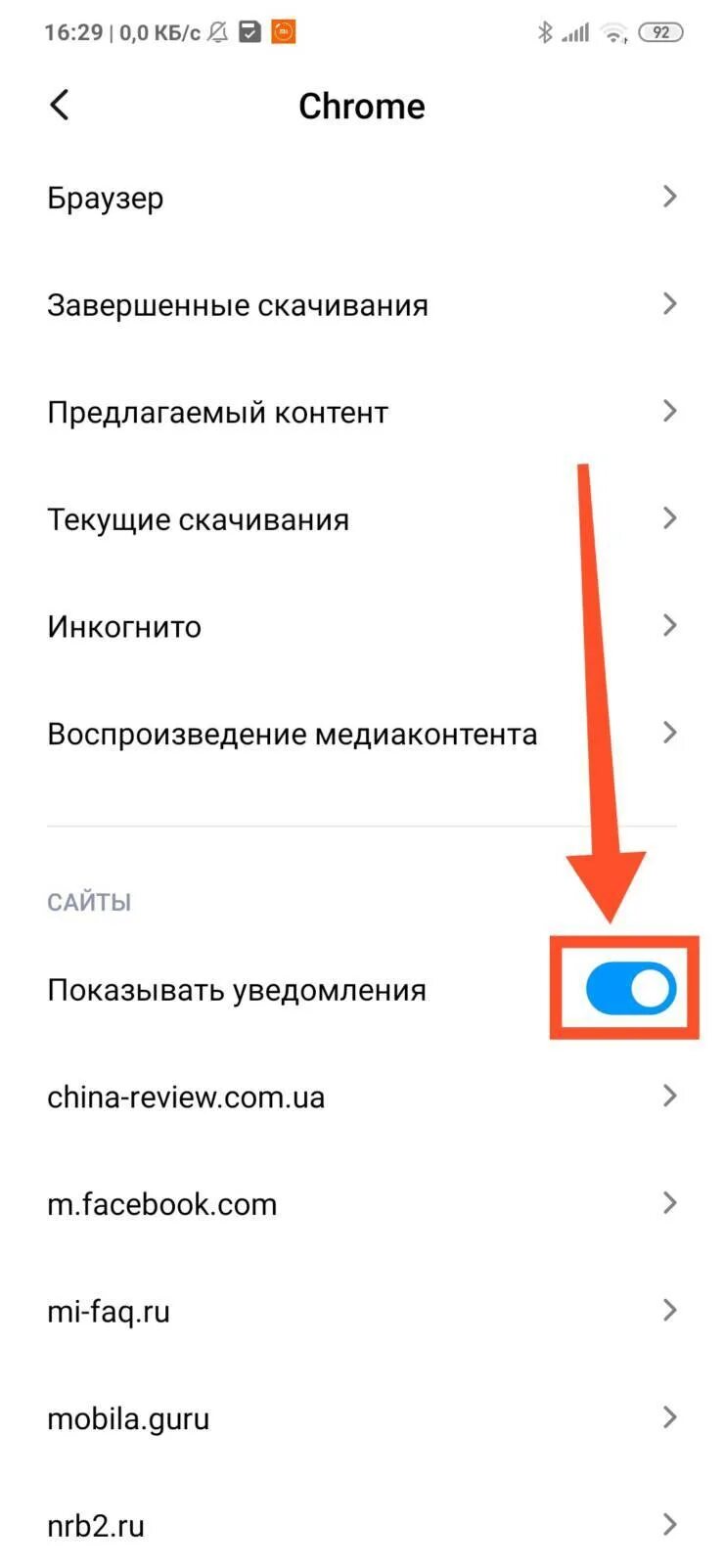724x1568 pixels.
Task: Open mobila.guru notification settings
Action: coord(362,1418)
